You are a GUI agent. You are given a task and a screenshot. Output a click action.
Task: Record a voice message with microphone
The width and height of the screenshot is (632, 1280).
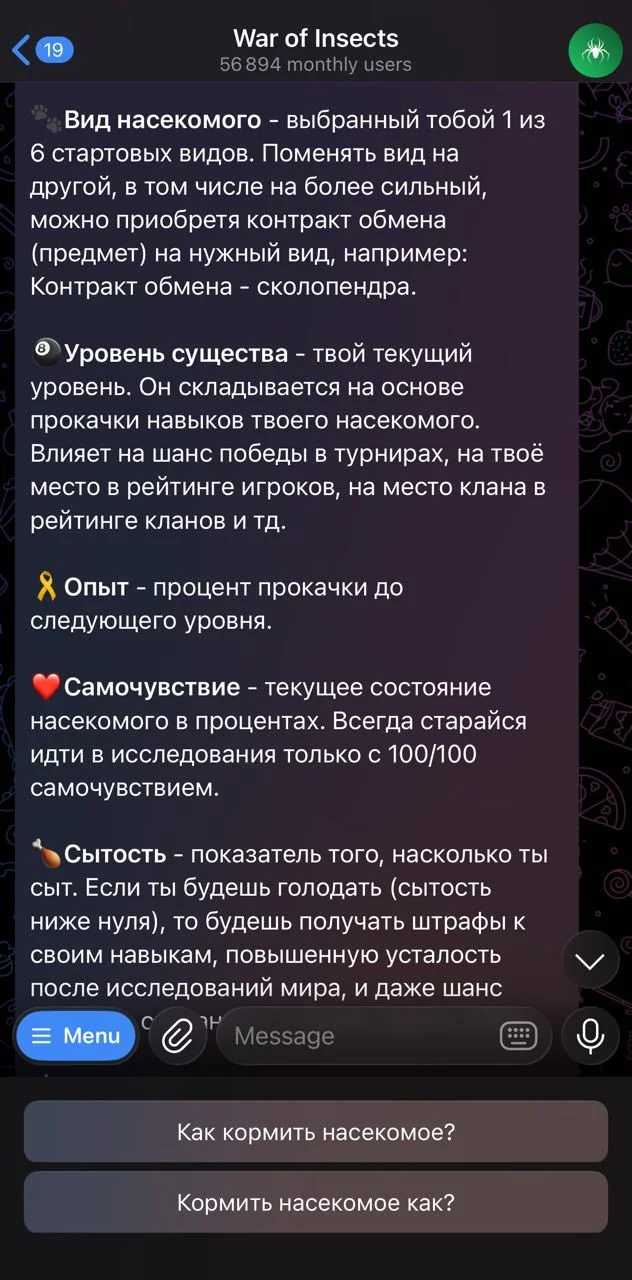(x=590, y=1036)
